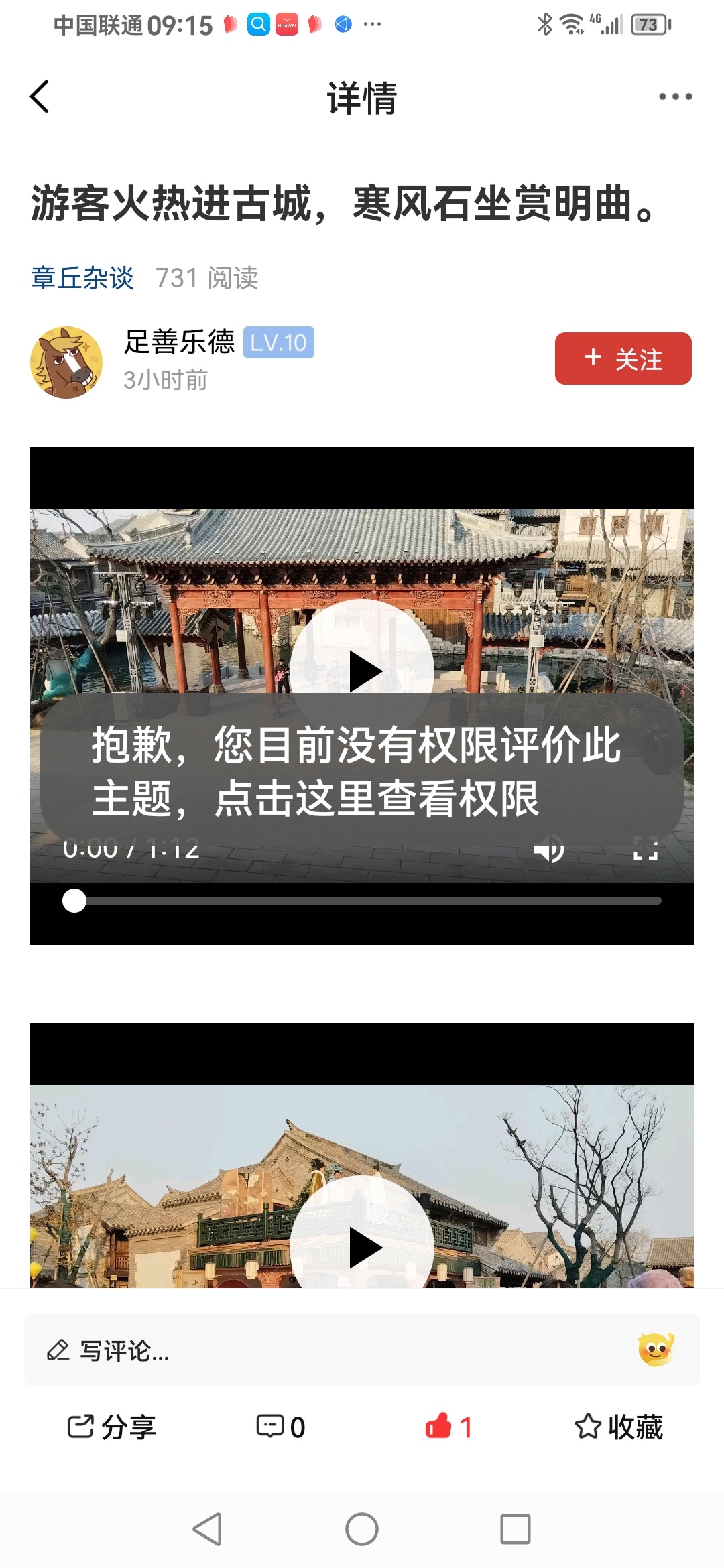Tap the first video's progress slider knob

pos(74,901)
